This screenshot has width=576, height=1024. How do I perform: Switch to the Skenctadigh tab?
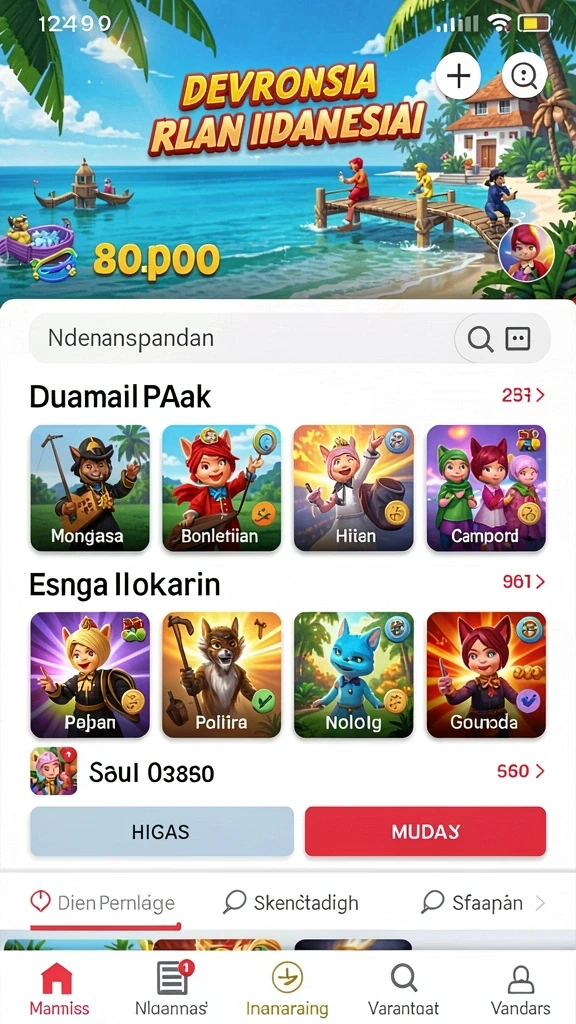291,903
